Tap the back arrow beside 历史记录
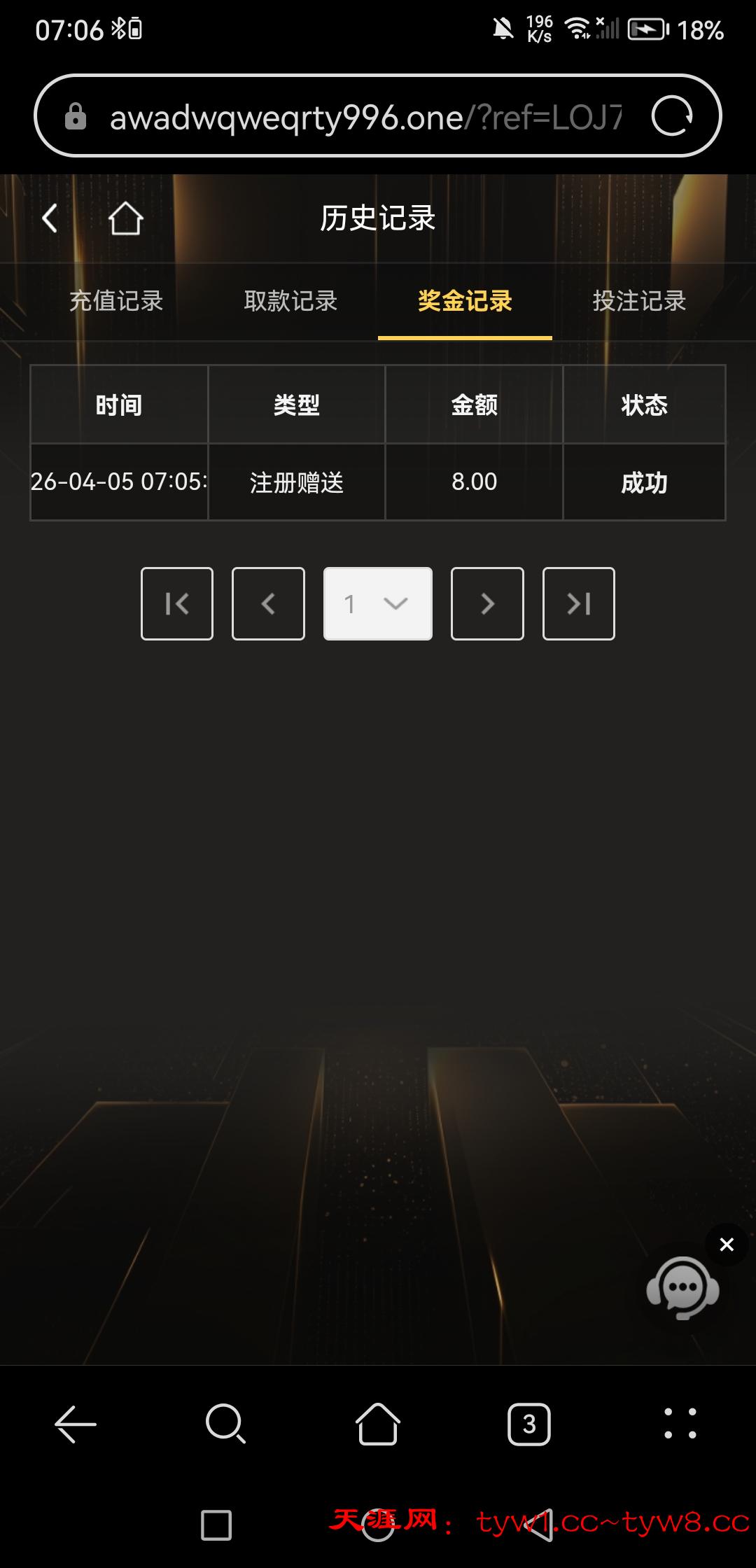 49,218
